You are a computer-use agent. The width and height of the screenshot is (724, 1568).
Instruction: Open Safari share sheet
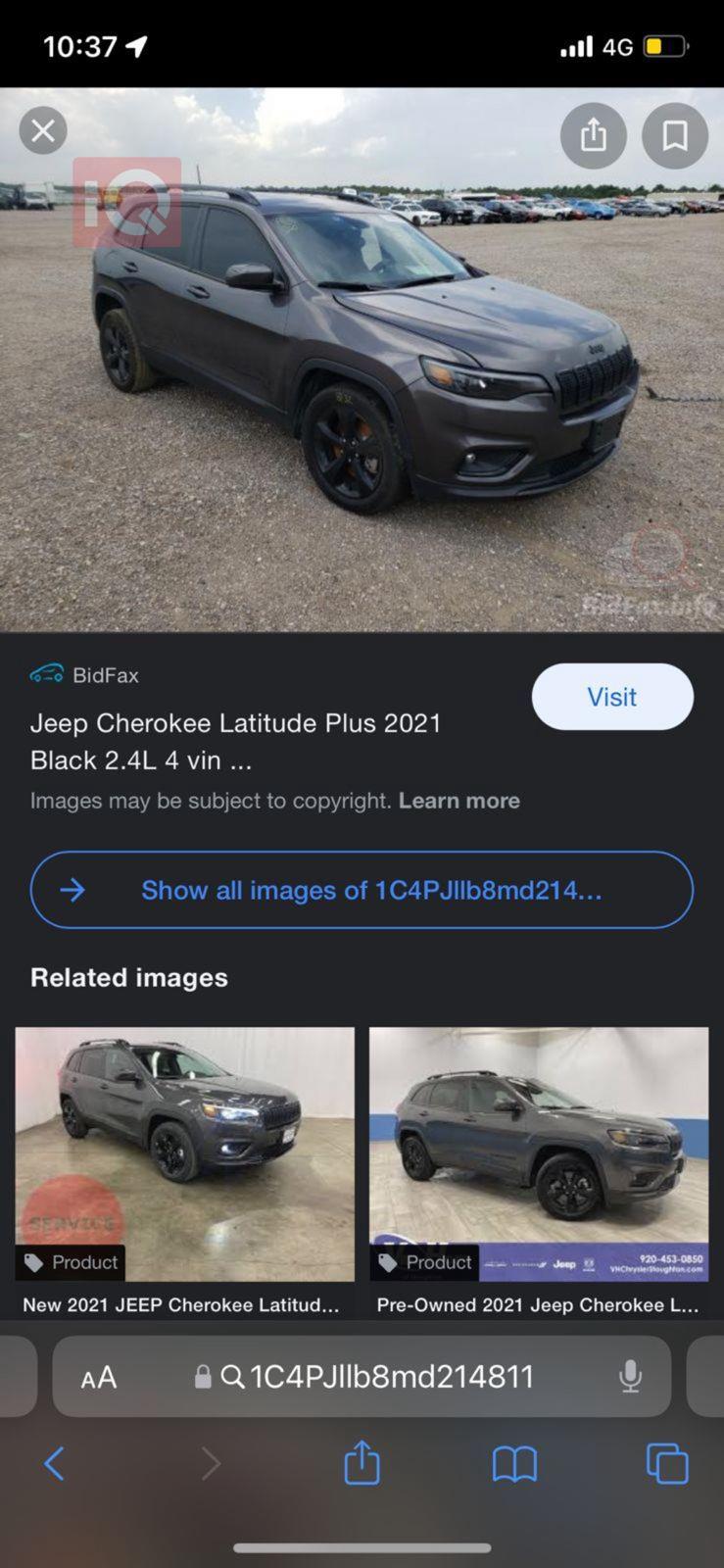click(362, 1462)
